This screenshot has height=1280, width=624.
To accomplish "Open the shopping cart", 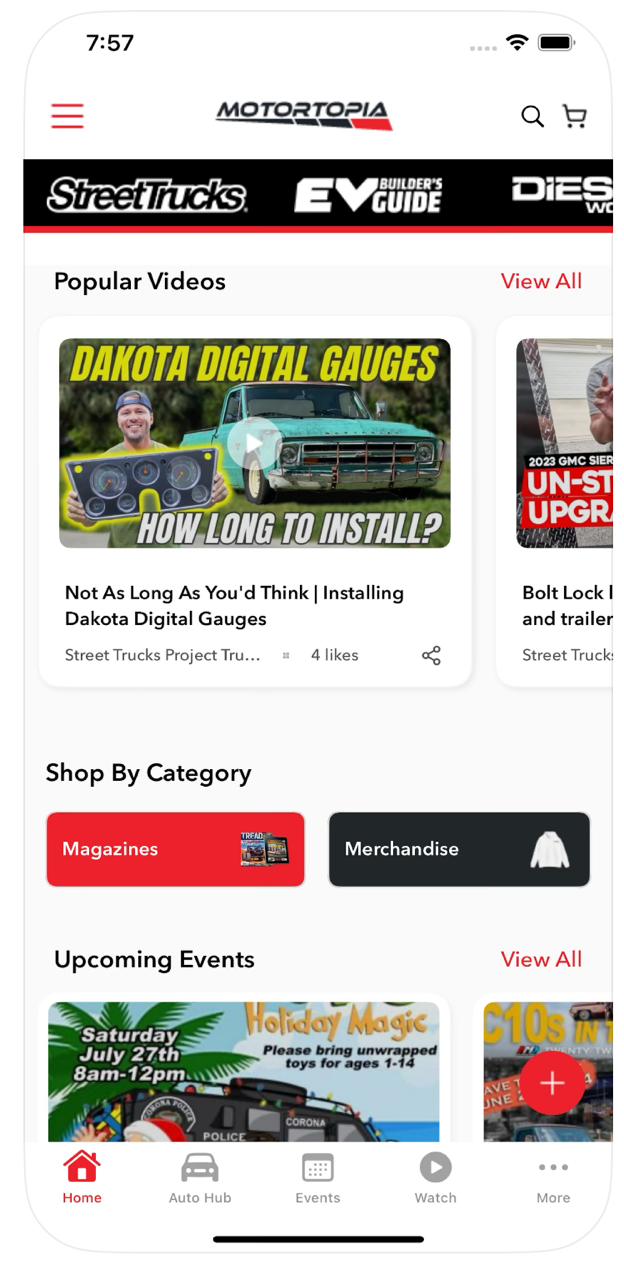I will pyautogui.click(x=575, y=116).
